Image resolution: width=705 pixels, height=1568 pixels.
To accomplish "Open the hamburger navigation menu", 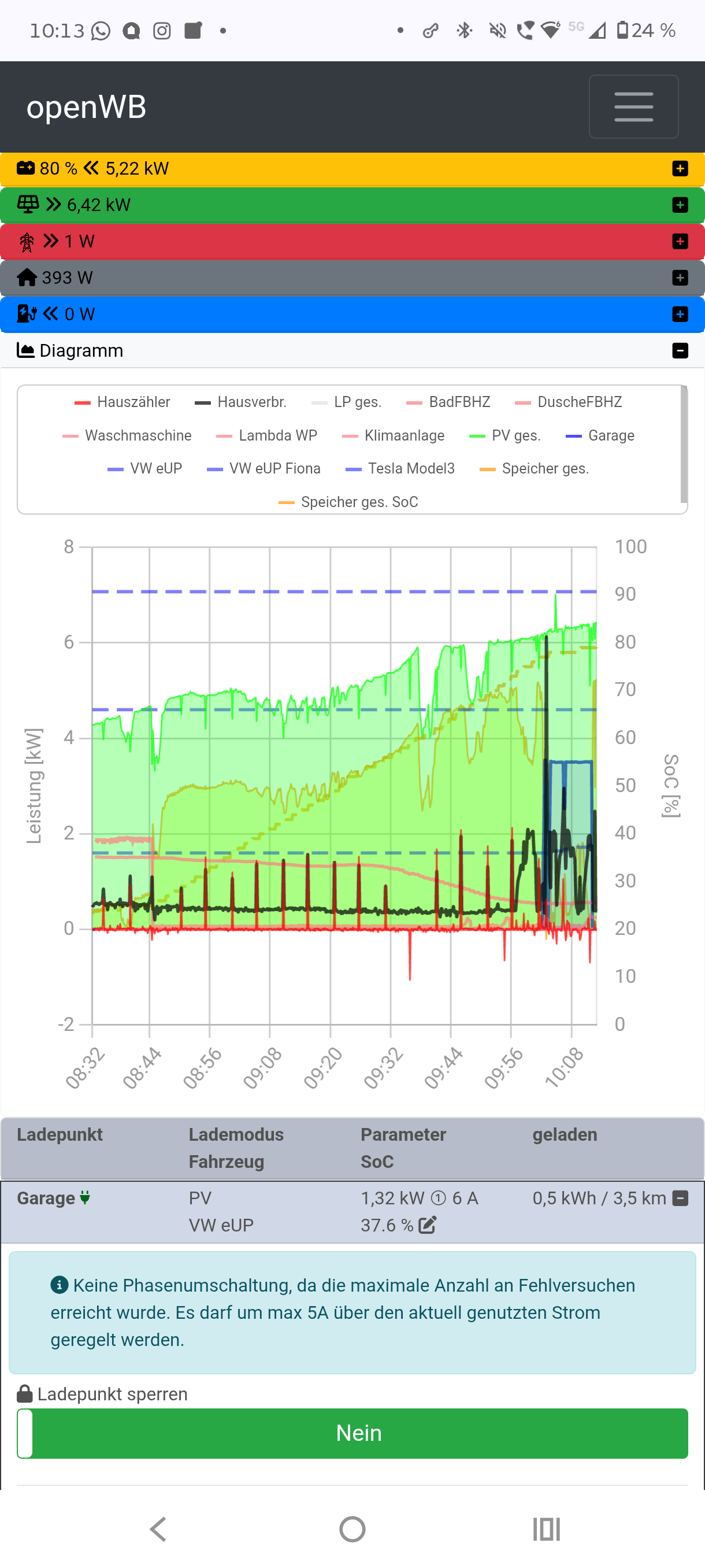I will pyautogui.click(x=633, y=106).
